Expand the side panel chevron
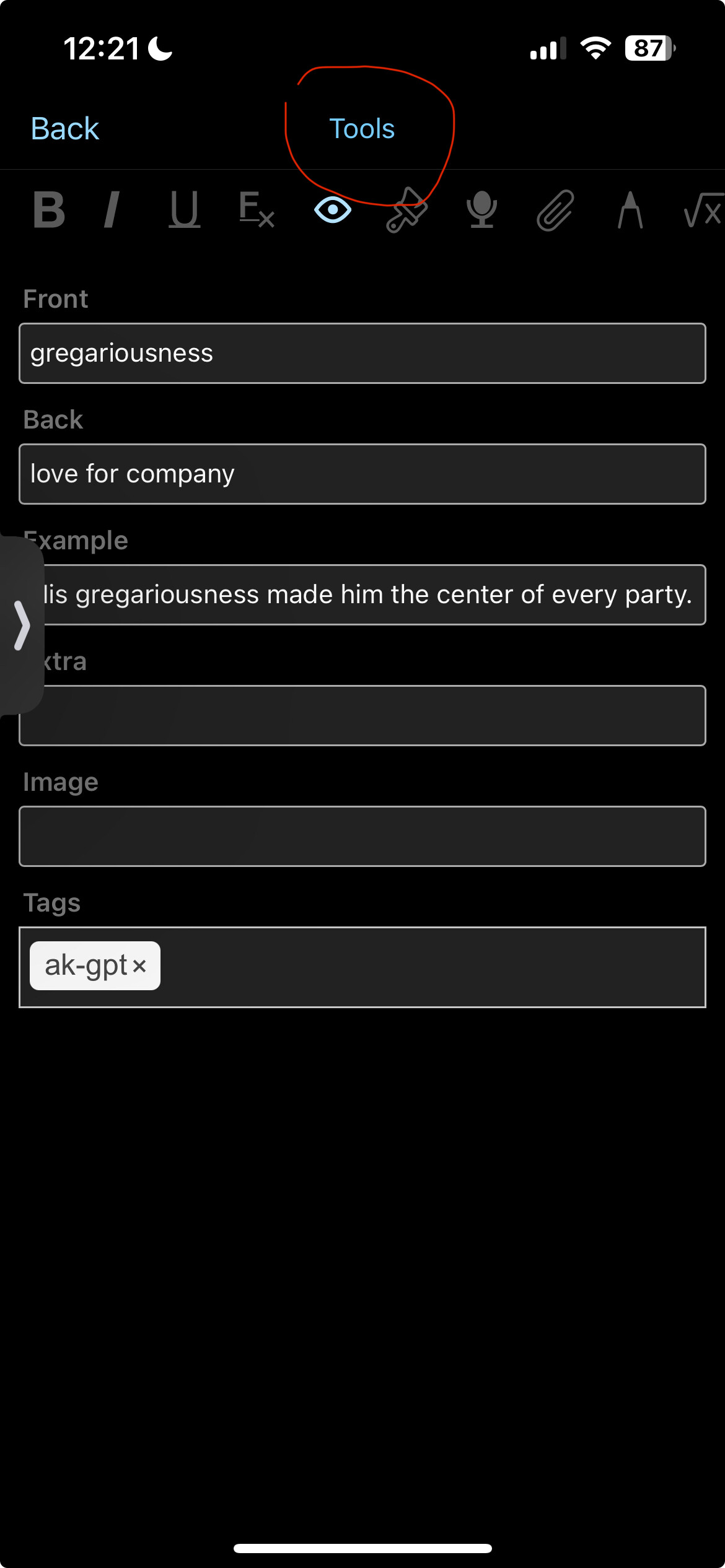This screenshot has height=1568, width=725. 21,625
